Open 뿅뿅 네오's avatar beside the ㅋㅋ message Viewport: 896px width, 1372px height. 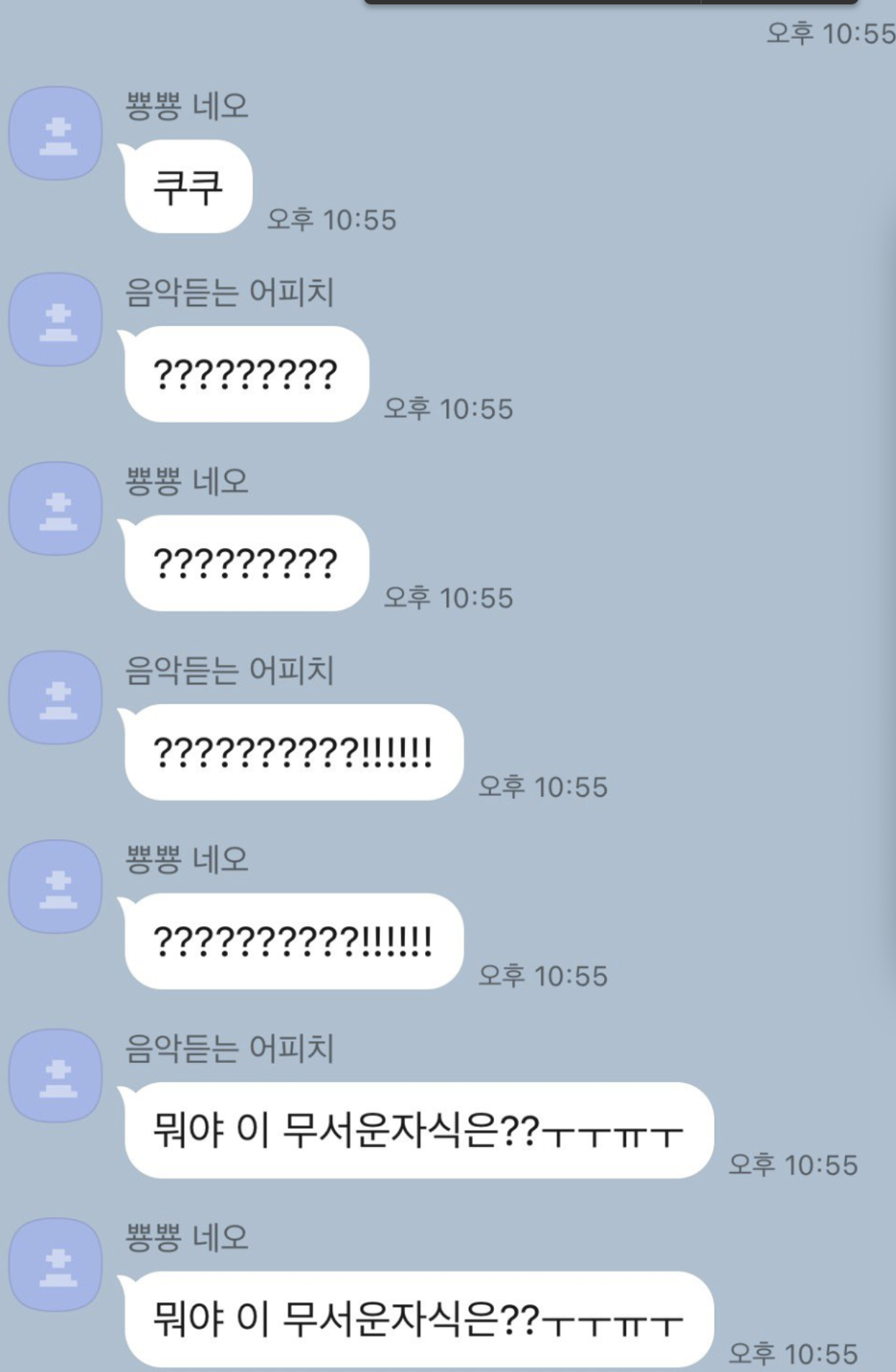click(55, 134)
